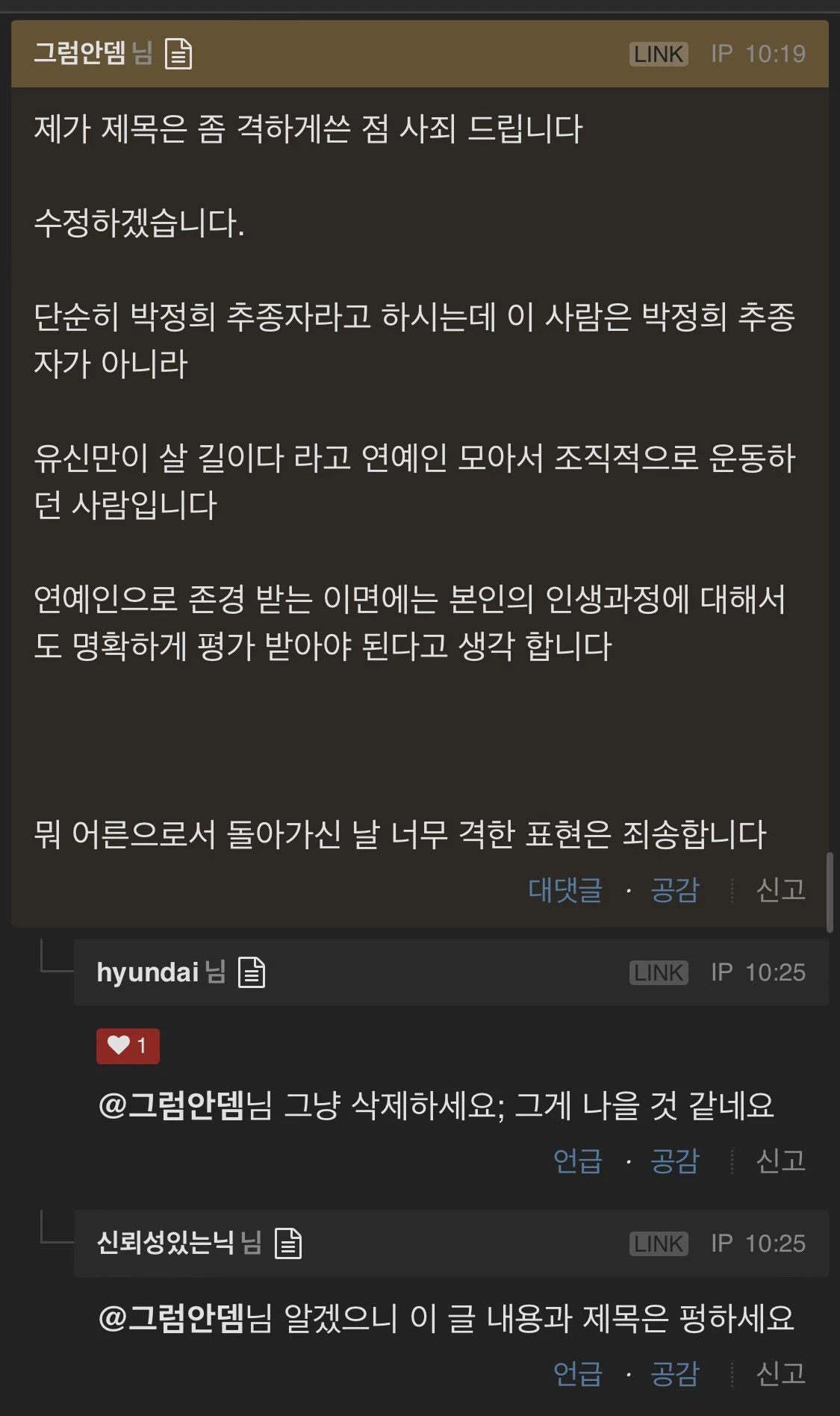Report 신뢰성있는닉's reply via 신고
840x1416 pixels.
pos(780,1373)
